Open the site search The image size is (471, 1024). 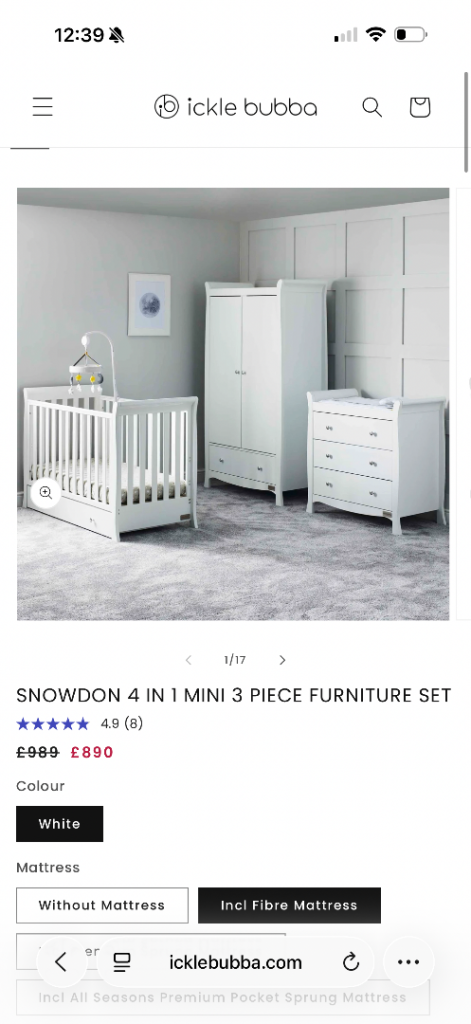(x=372, y=107)
